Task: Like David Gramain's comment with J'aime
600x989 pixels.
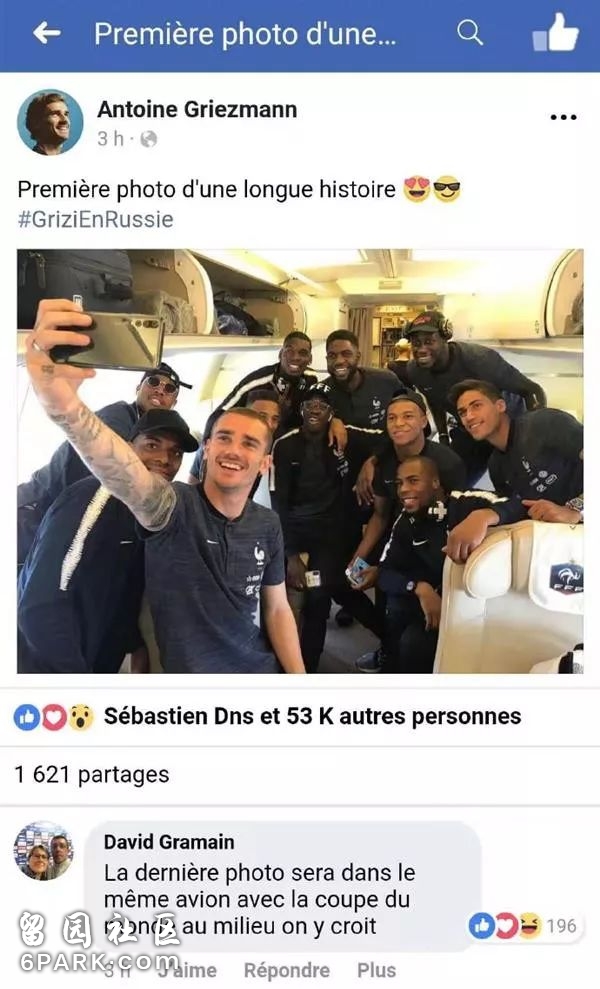Action: point(188,970)
